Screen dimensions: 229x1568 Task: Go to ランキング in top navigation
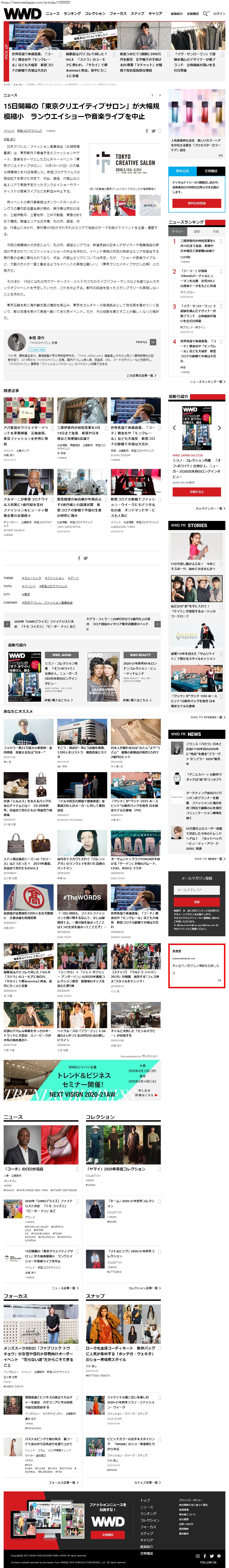pos(72,13)
